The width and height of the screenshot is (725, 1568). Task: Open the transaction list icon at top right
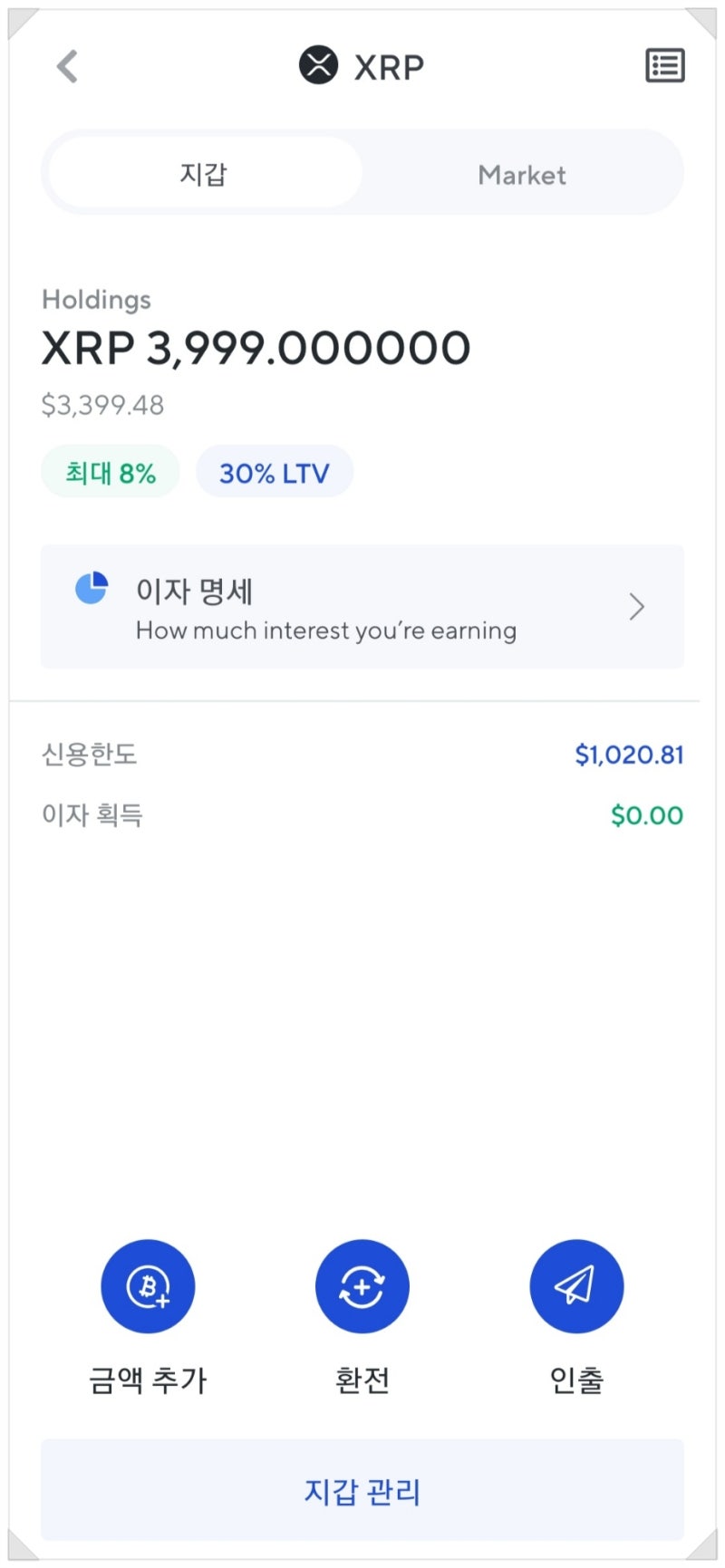click(x=664, y=64)
